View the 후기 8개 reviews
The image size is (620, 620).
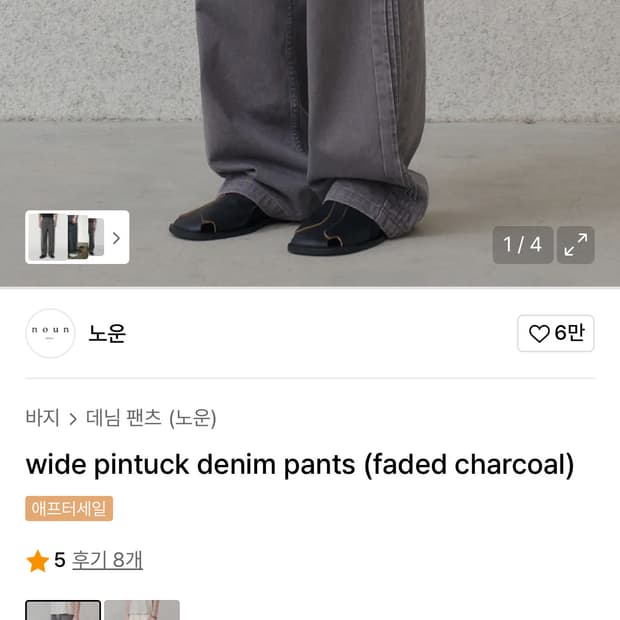pyautogui.click(x=107, y=560)
